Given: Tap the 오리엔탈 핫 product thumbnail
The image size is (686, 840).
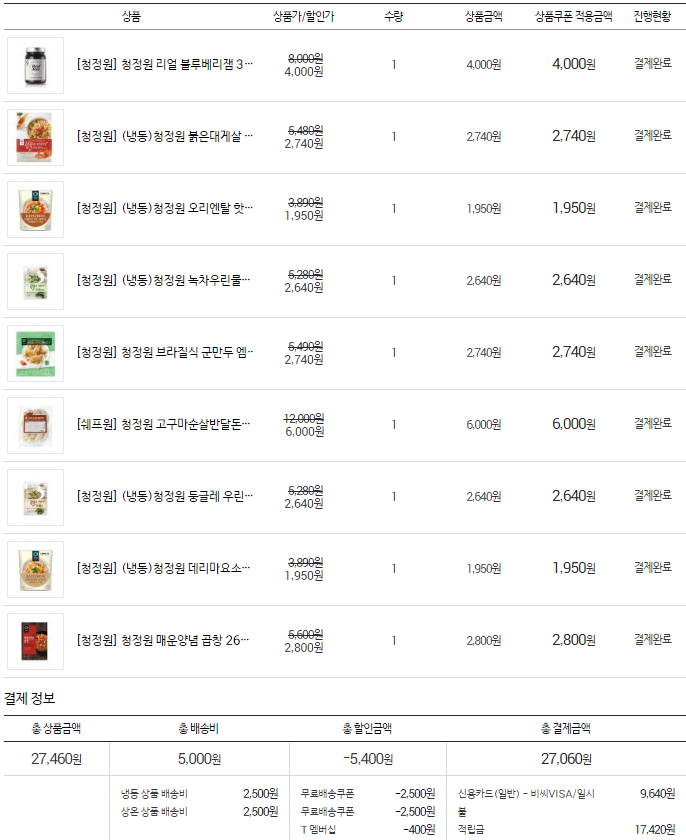Looking at the screenshot, I should pos(35,209).
